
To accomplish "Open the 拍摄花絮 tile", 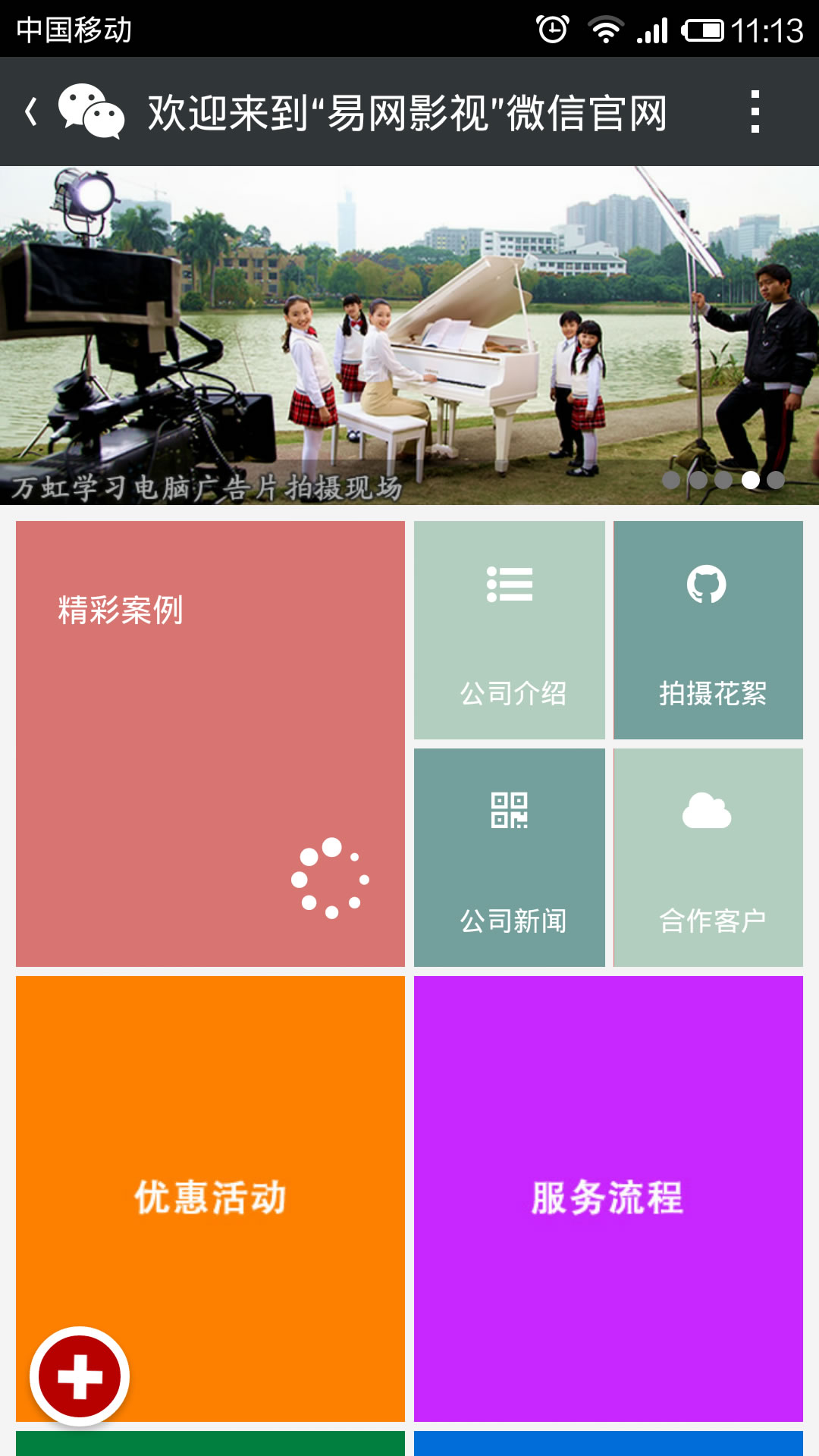I will click(708, 629).
